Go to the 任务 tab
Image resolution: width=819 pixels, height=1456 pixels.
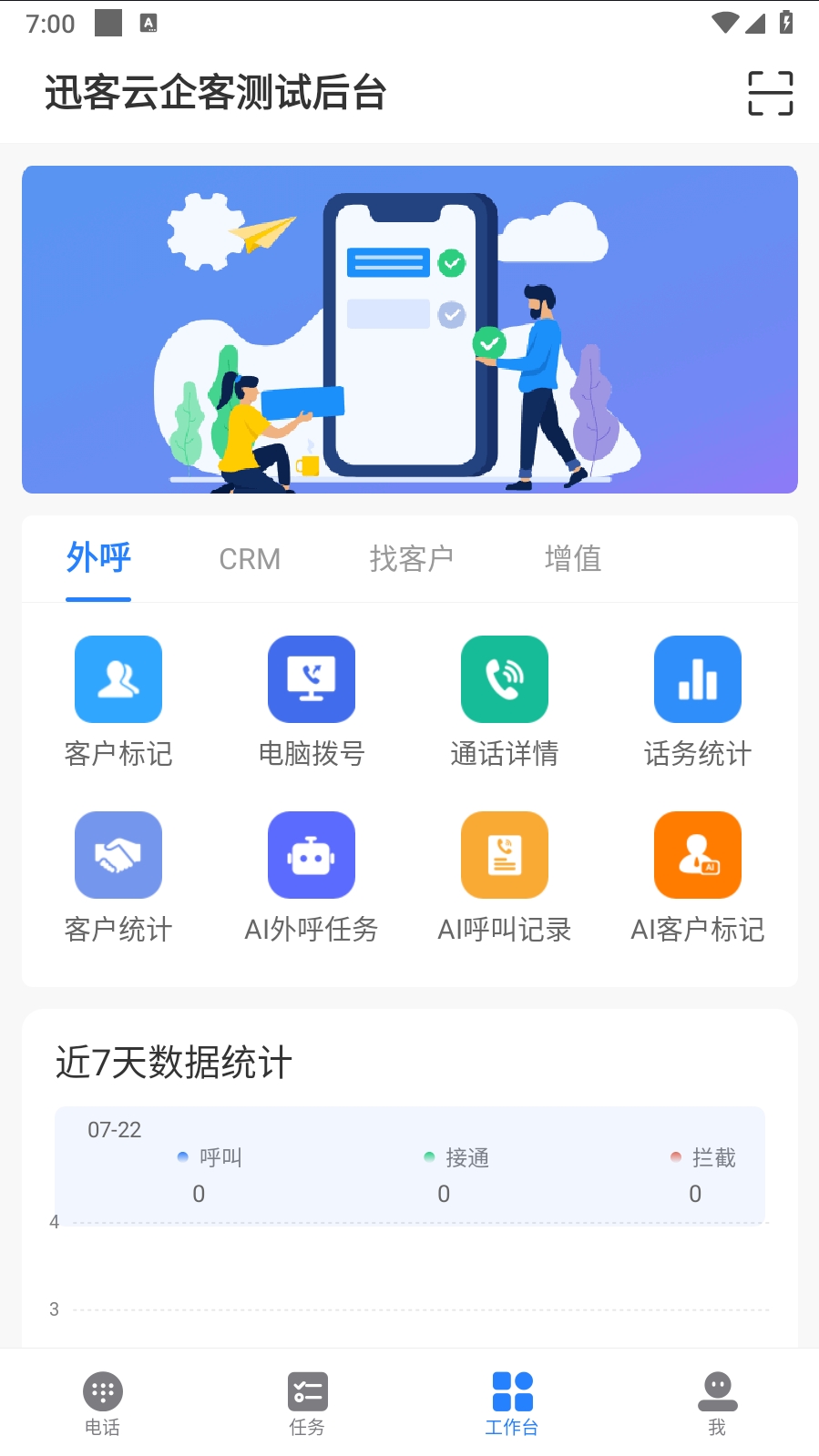tap(307, 1403)
